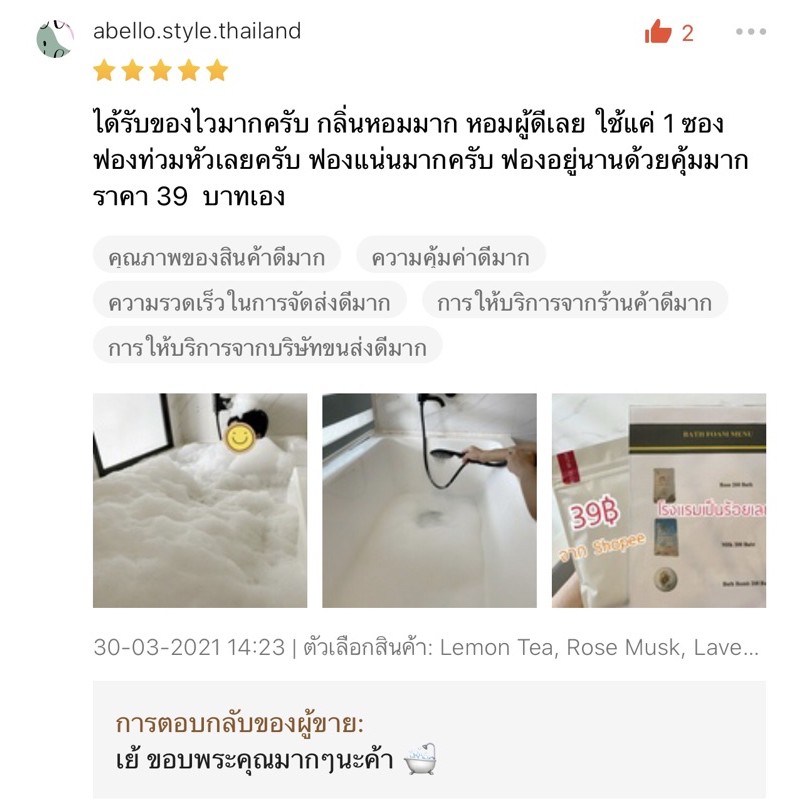Tap the reviewer's avatar picture
The image size is (800, 800).
[x=55, y=39]
